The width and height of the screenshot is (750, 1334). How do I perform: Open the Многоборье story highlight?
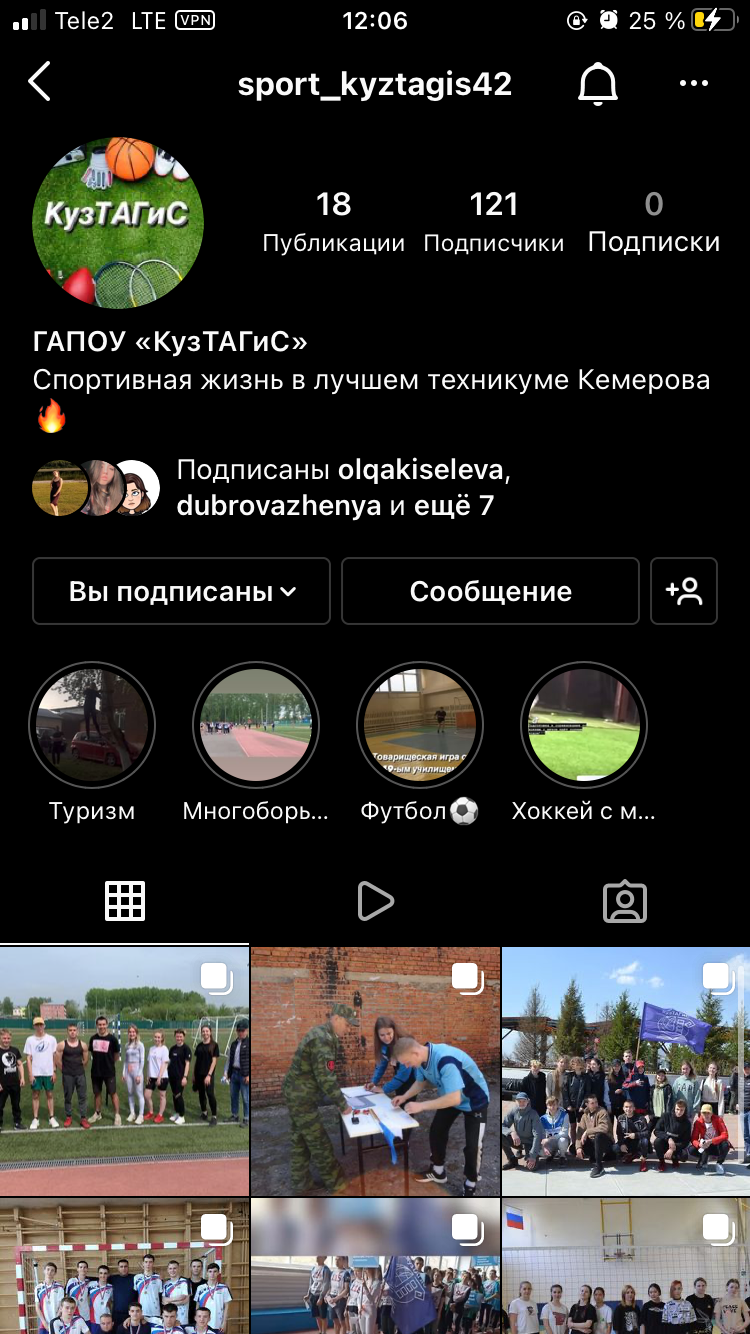[255, 725]
